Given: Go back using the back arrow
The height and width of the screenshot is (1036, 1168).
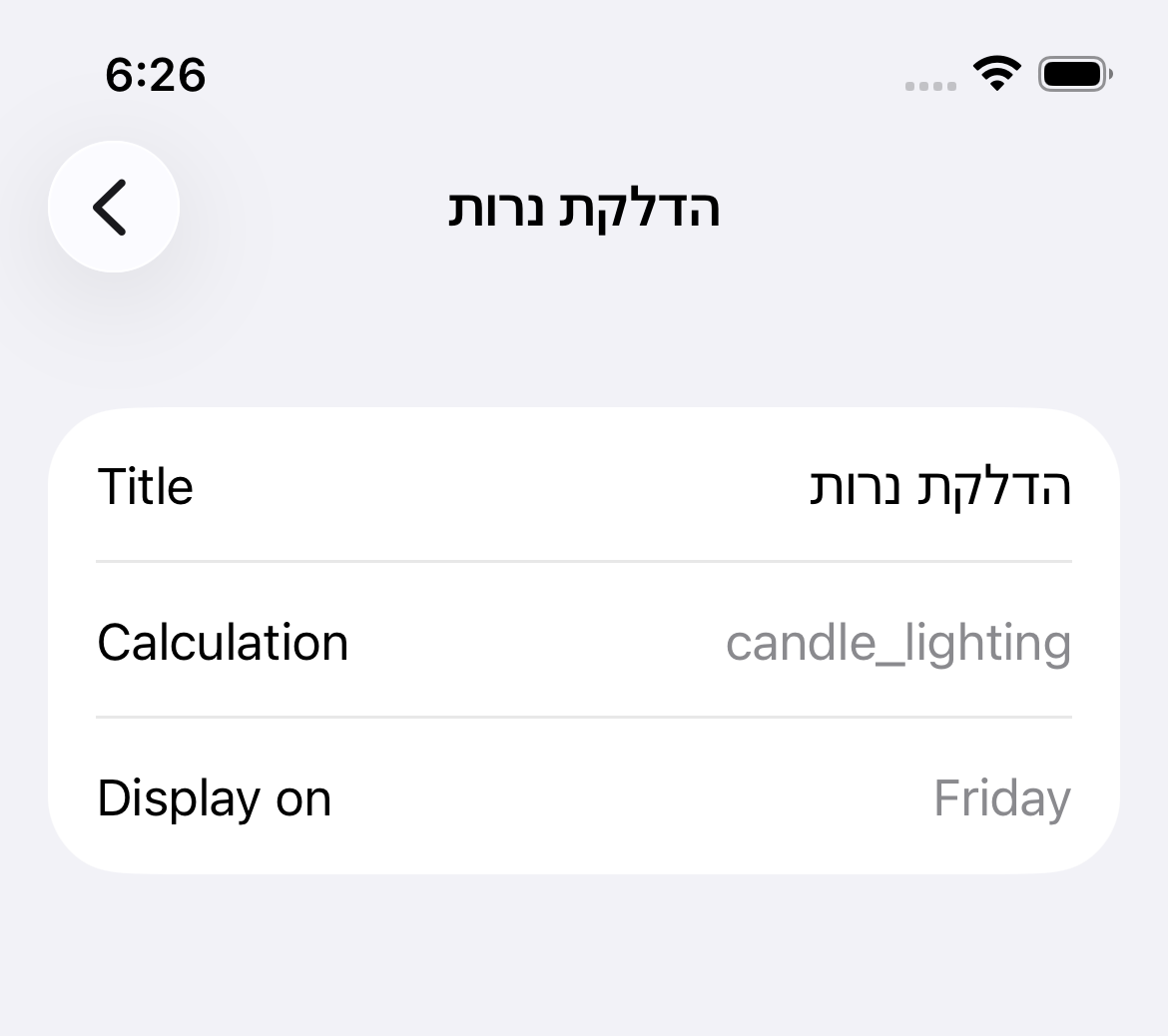Looking at the screenshot, I should click(114, 207).
